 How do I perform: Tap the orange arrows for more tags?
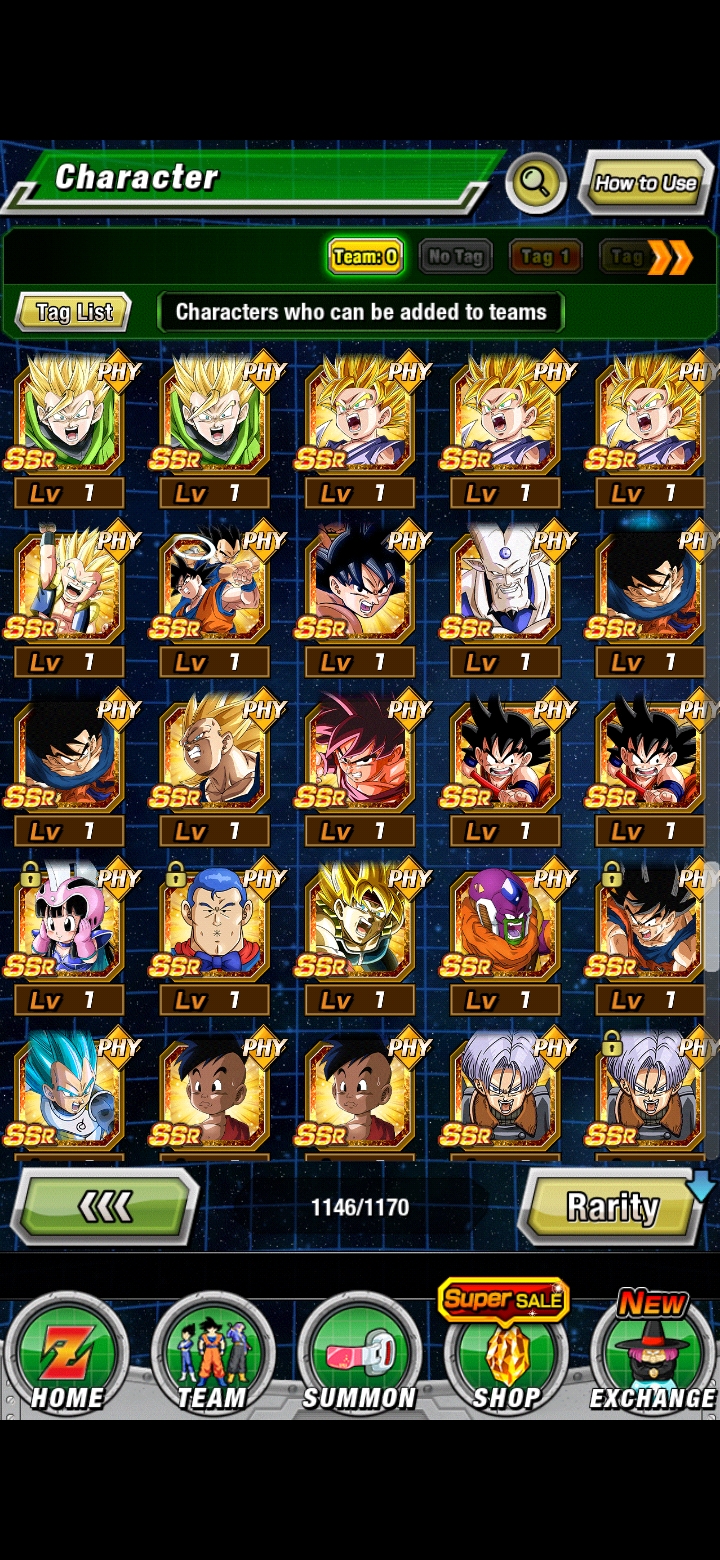pos(670,258)
